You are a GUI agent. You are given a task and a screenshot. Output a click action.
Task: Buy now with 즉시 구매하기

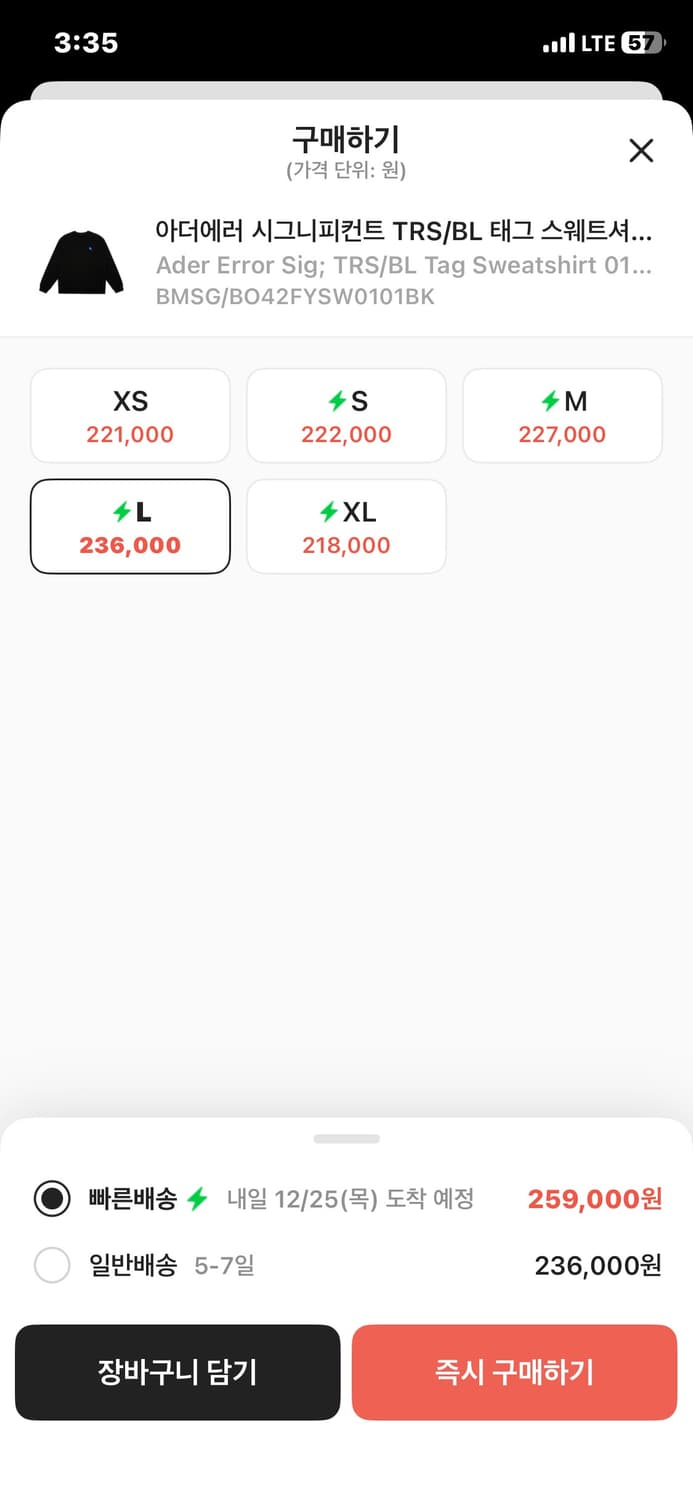tap(514, 1372)
